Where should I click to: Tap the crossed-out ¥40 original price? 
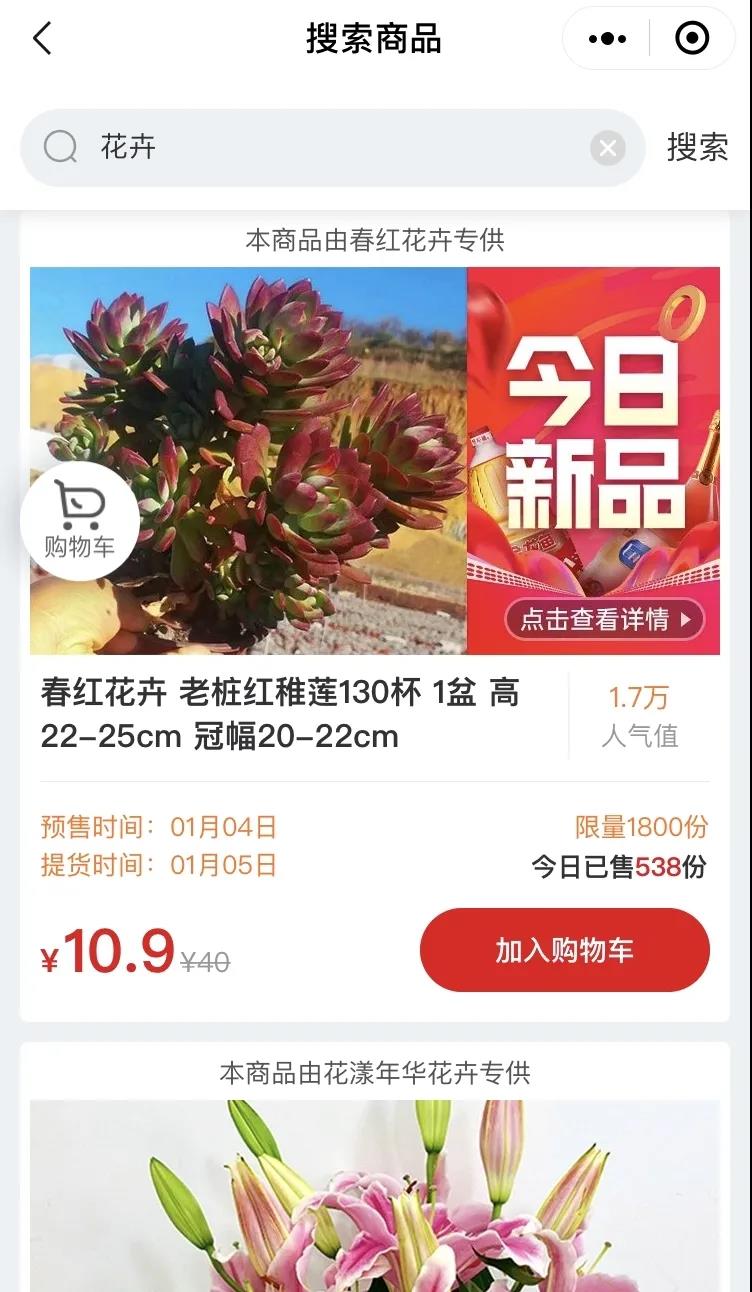[x=207, y=958]
